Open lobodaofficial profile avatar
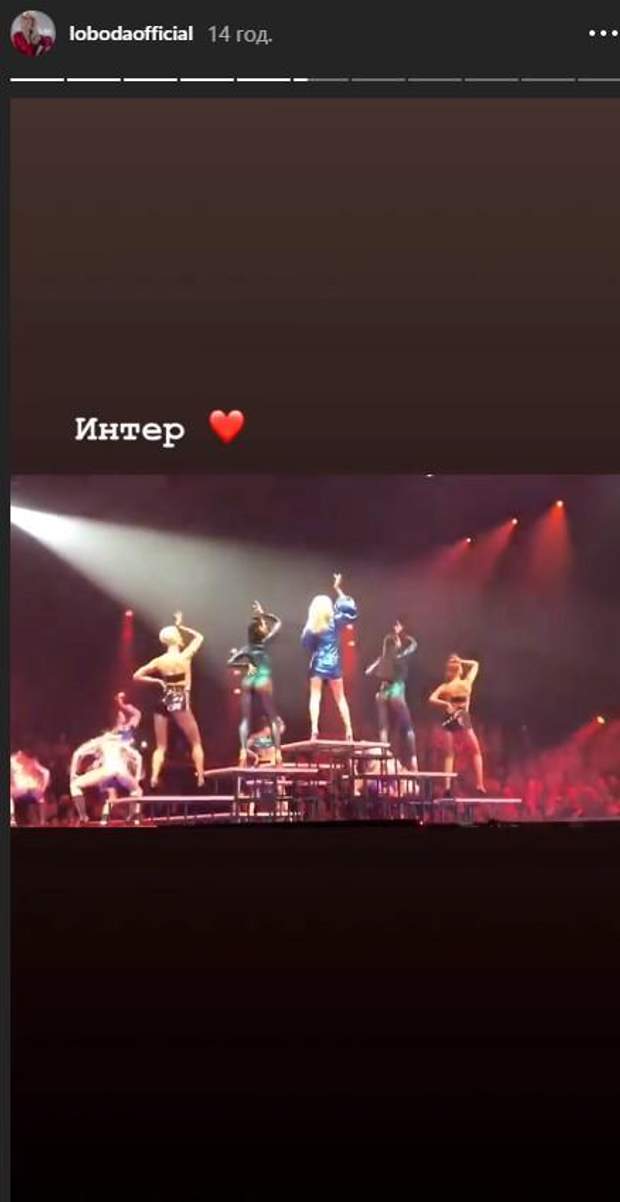 click(32, 33)
